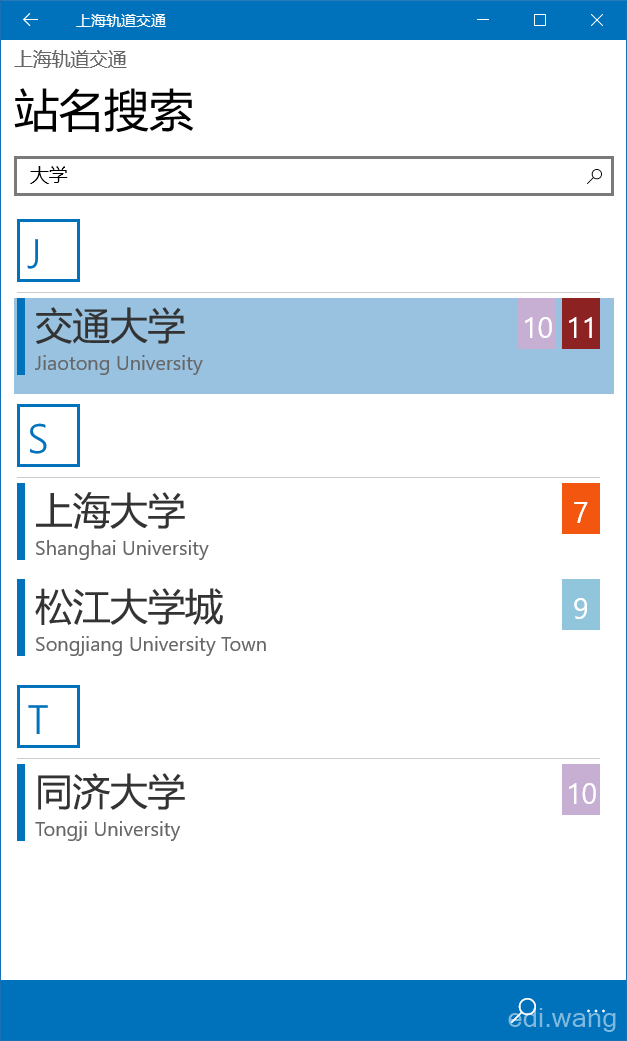Jump via the T letter group header
627x1041 pixels.
point(48,716)
